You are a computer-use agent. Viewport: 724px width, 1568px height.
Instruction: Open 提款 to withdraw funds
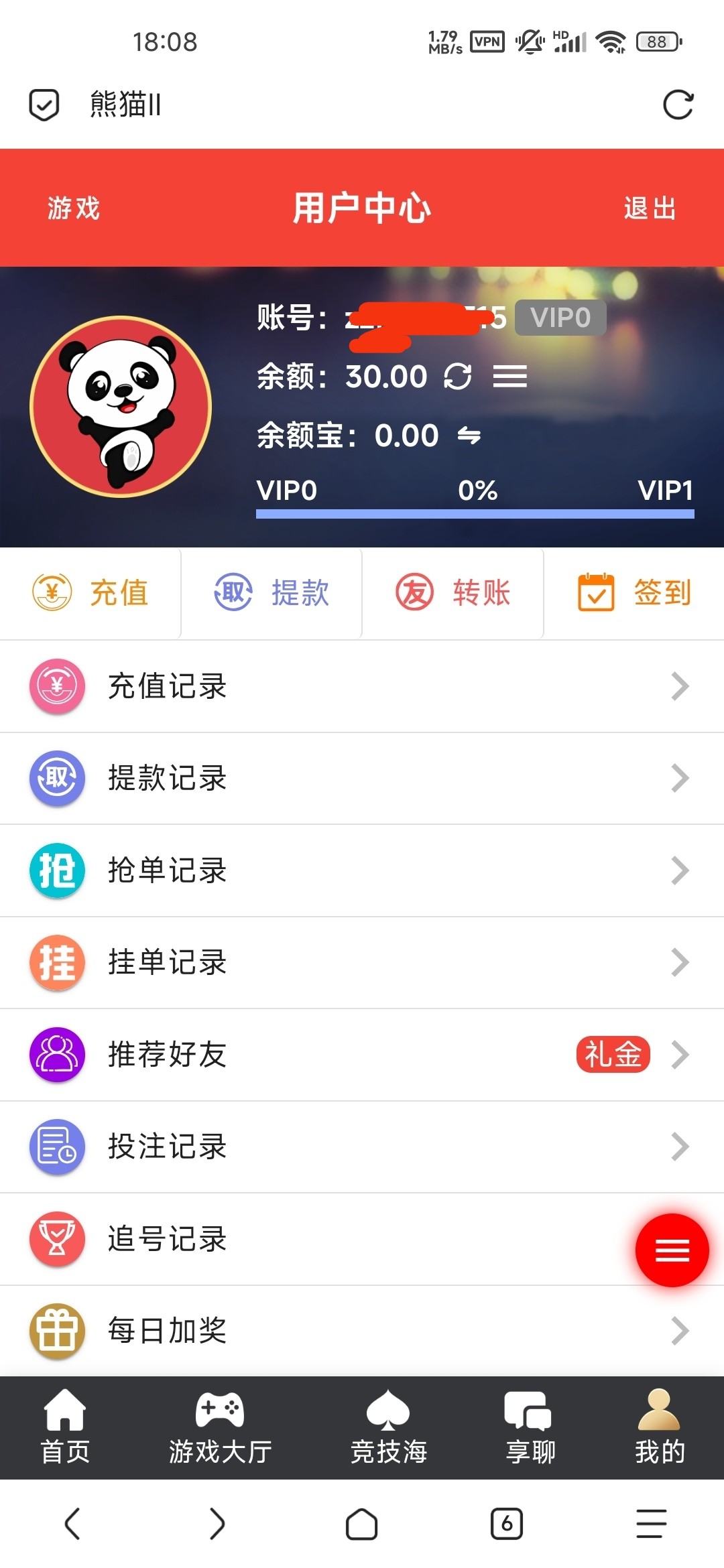click(271, 593)
